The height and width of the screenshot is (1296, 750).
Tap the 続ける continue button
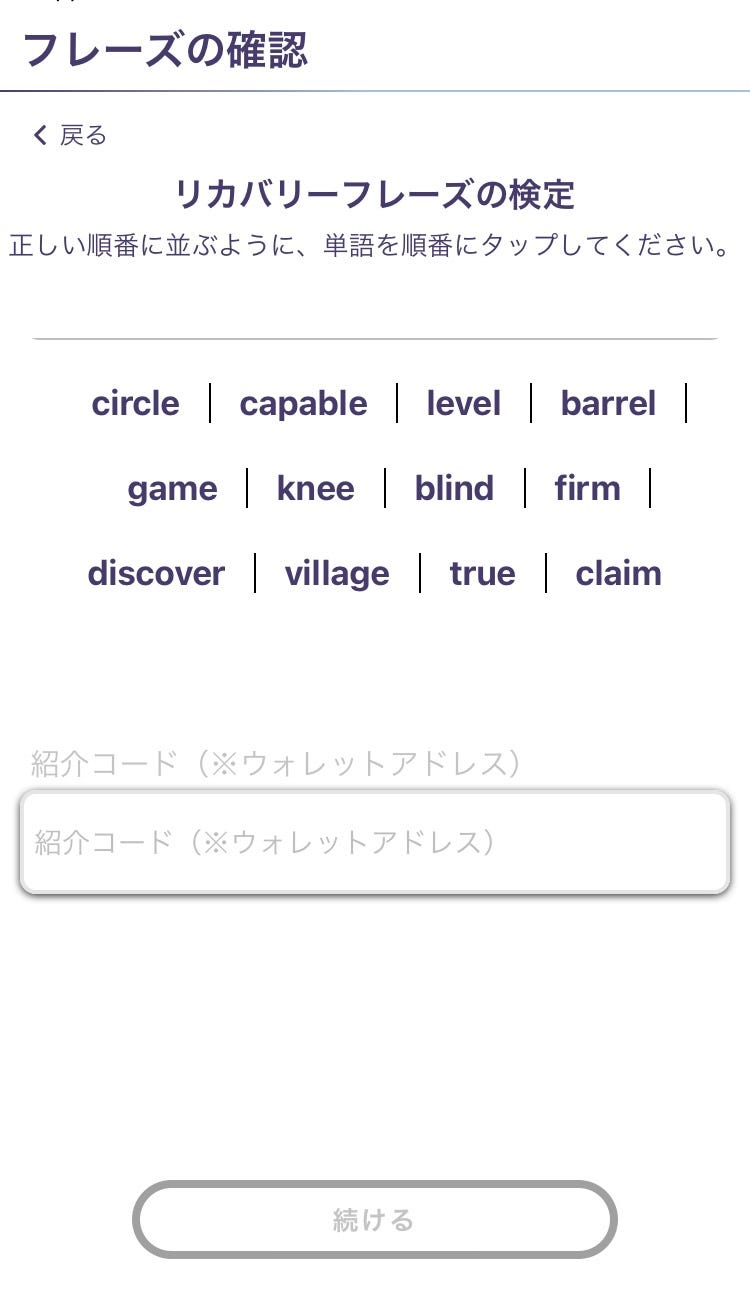click(375, 1220)
